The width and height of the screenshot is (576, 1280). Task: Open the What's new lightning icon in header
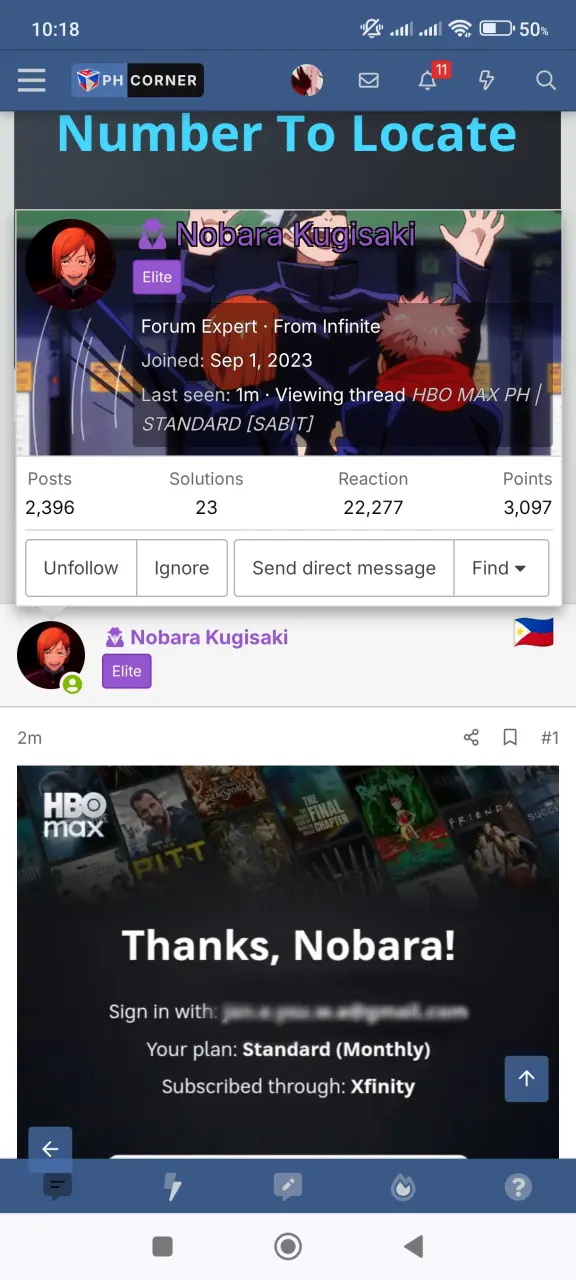pos(486,80)
